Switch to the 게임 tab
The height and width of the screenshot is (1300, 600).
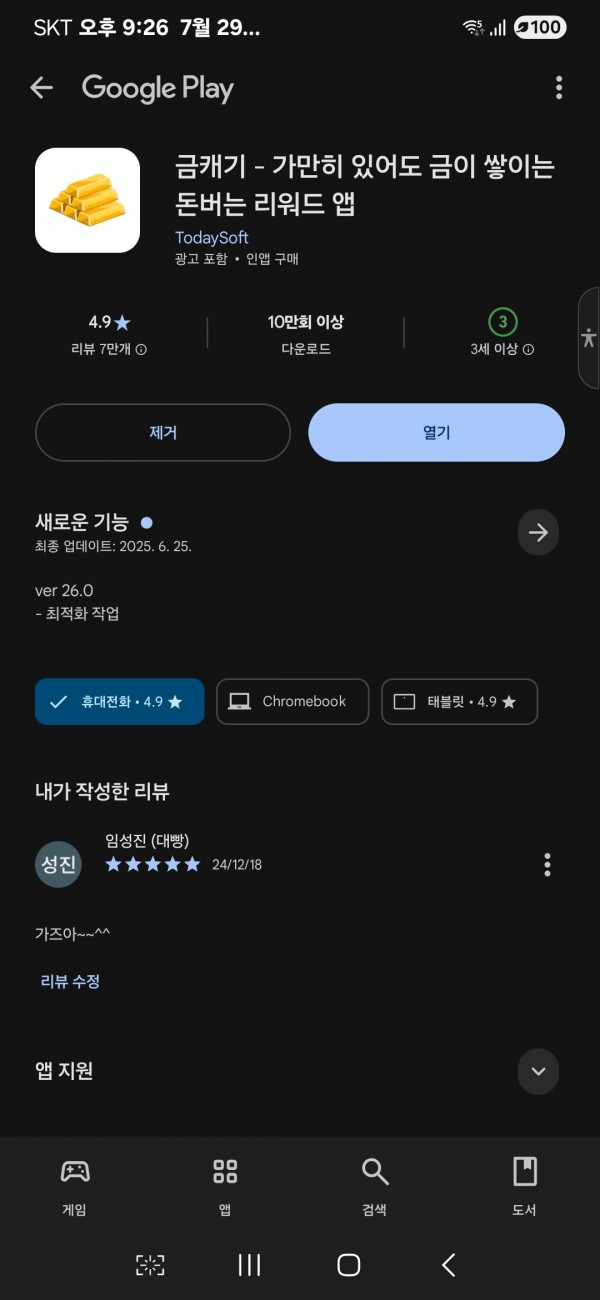pos(75,1187)
